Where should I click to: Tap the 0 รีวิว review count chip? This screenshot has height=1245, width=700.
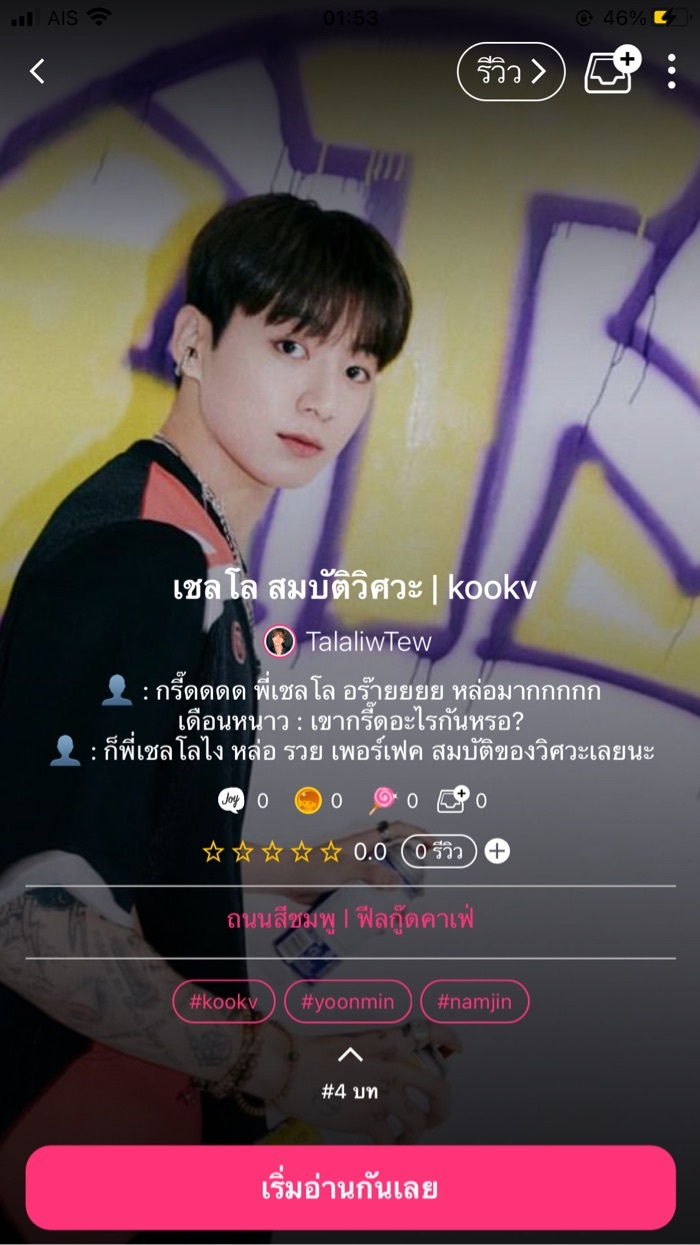pyautogui.click(x=438, y=851)
